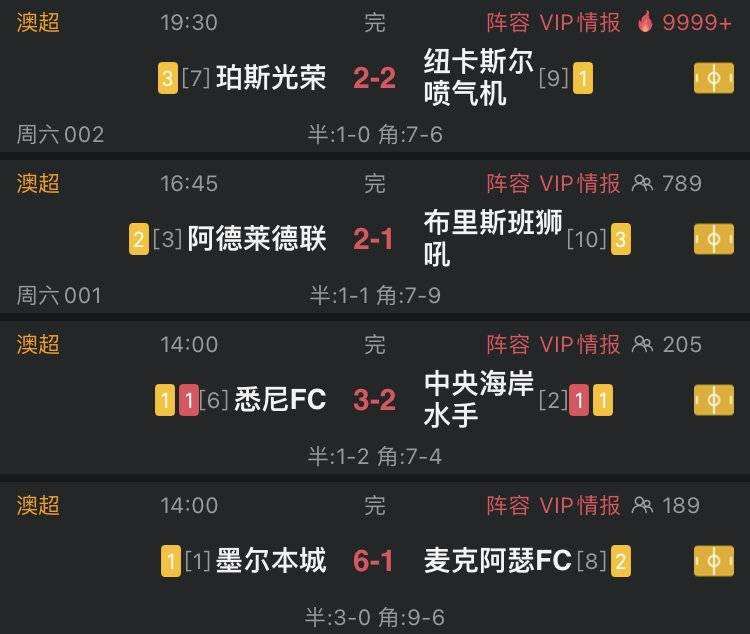Open the 悉尼FC vs 中央海岸水手 match
The height and width of the screenshot is (634, 750).
(374, 400)
